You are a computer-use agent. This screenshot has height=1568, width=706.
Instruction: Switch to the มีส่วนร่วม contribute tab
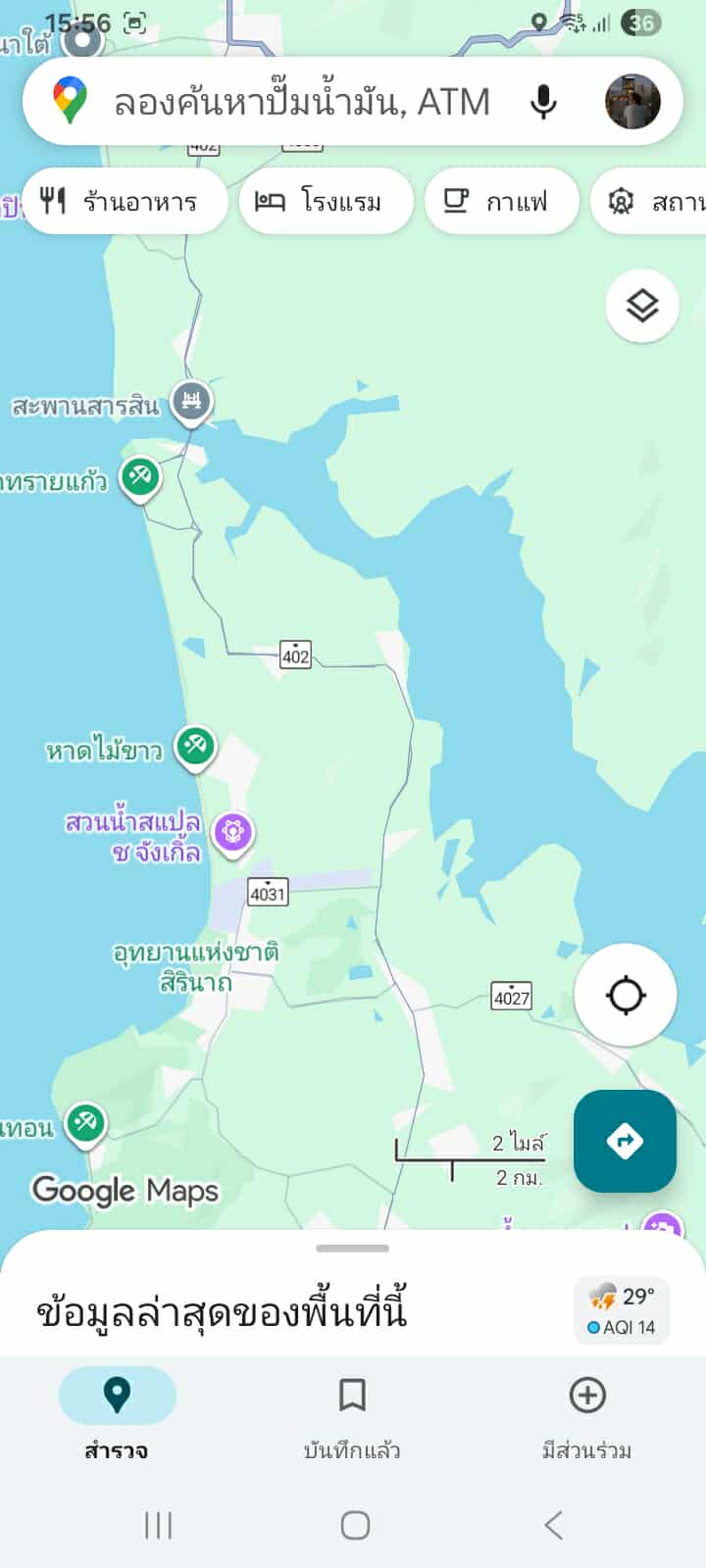coord(587,1414)
